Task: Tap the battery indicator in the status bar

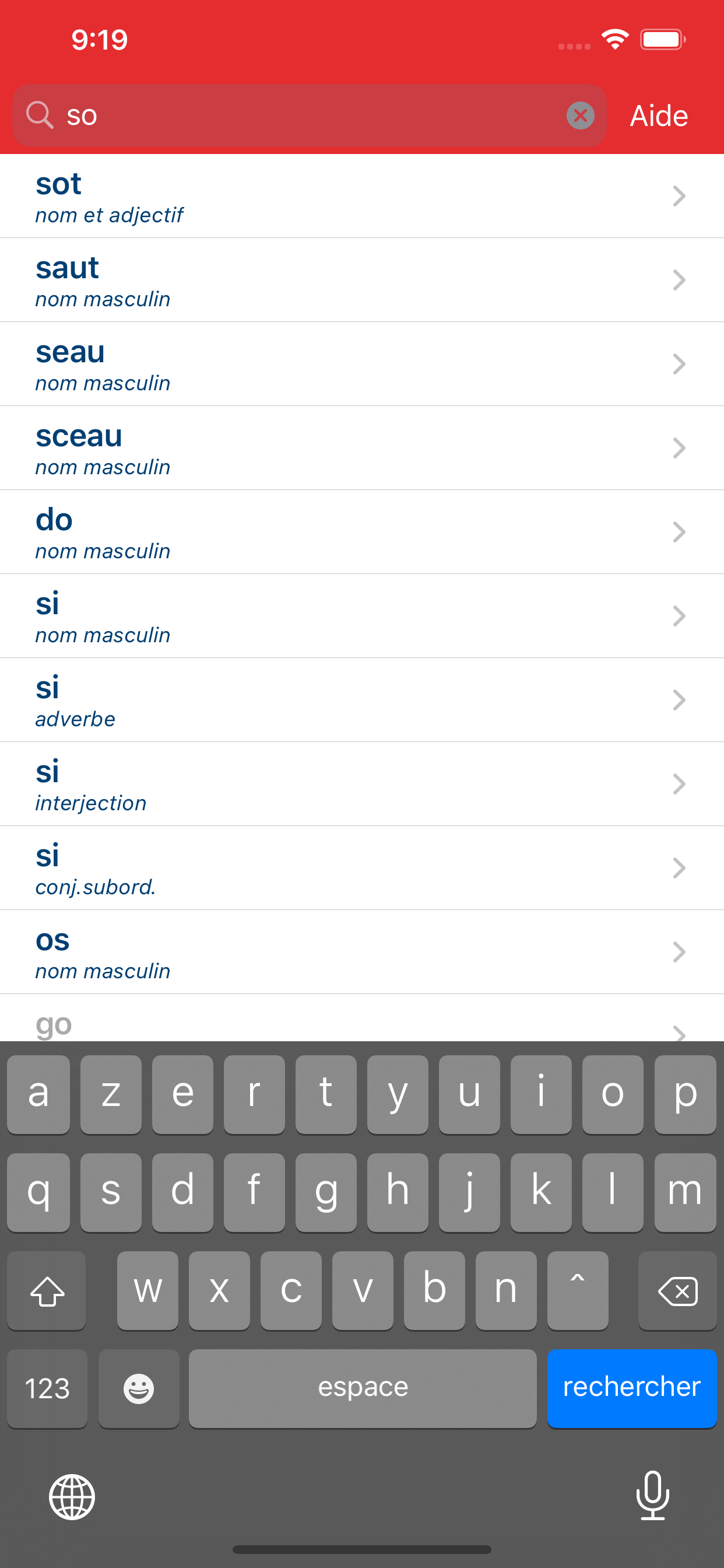Action: point(663,38)
